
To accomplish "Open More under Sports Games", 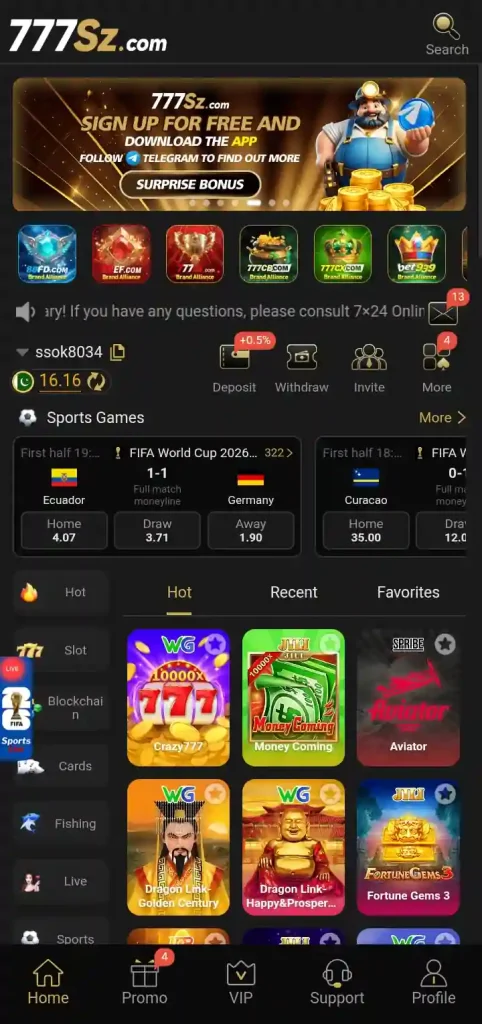I will [442, 417].
